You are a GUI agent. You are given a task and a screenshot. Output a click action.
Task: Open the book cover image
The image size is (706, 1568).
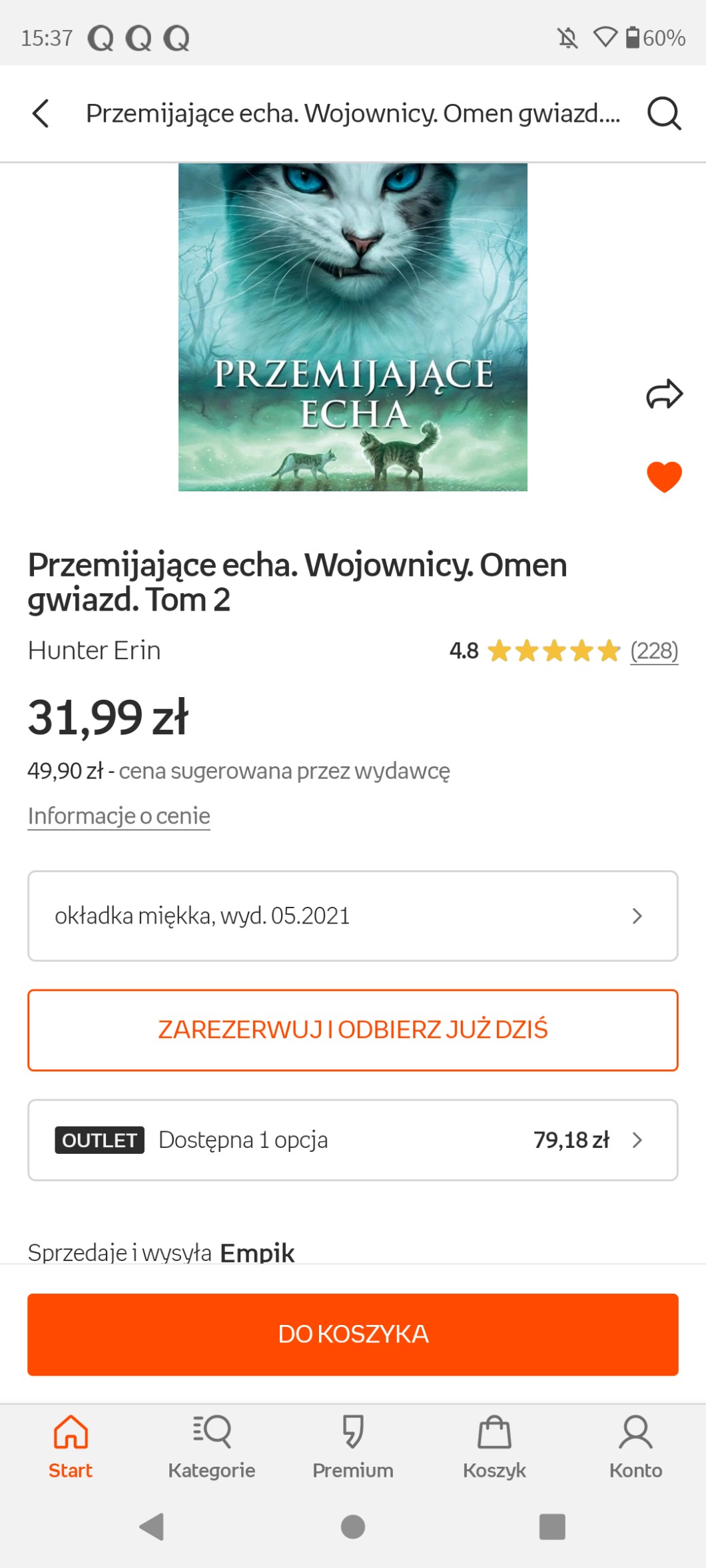pyautogui.click(x=352, y=327)
